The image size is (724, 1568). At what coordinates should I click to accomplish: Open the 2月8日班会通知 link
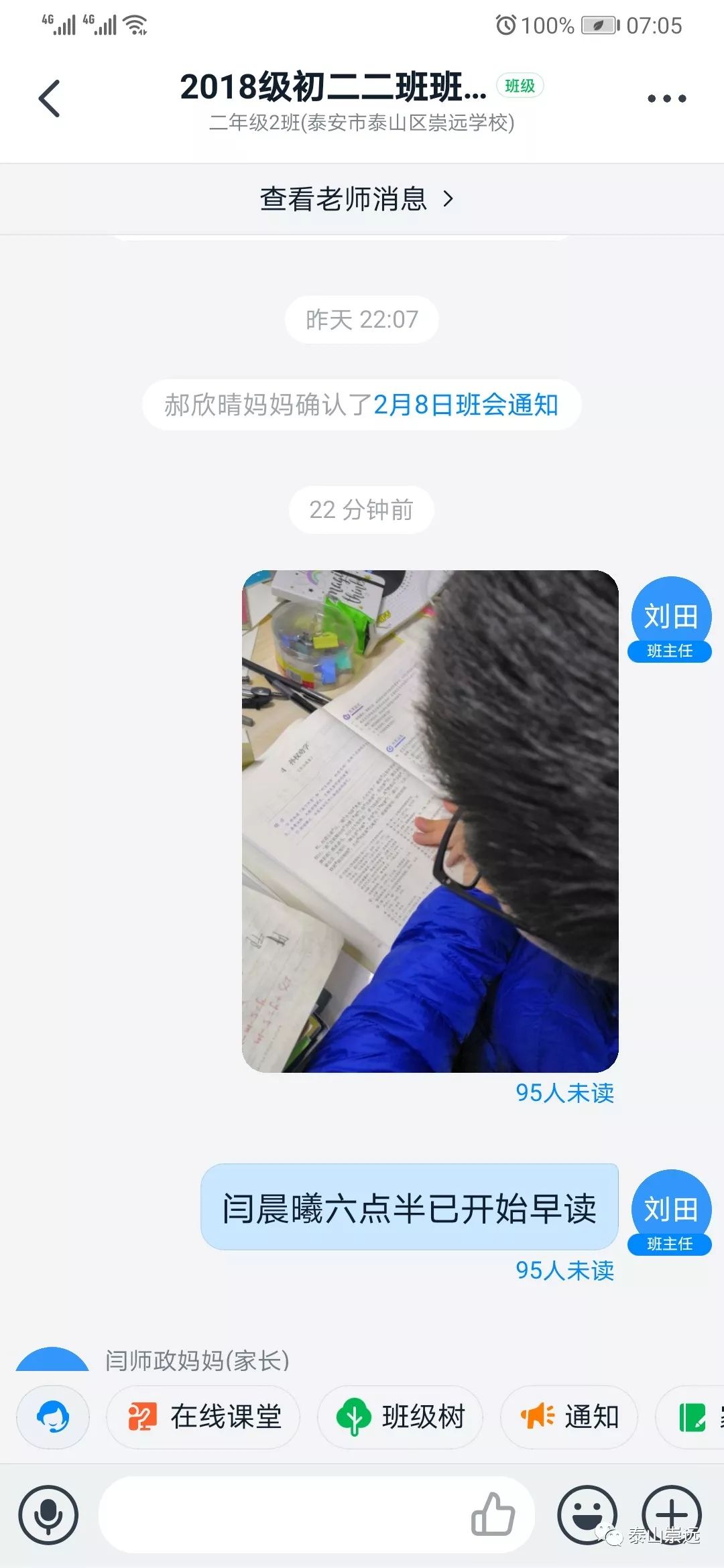click(466, 405)
